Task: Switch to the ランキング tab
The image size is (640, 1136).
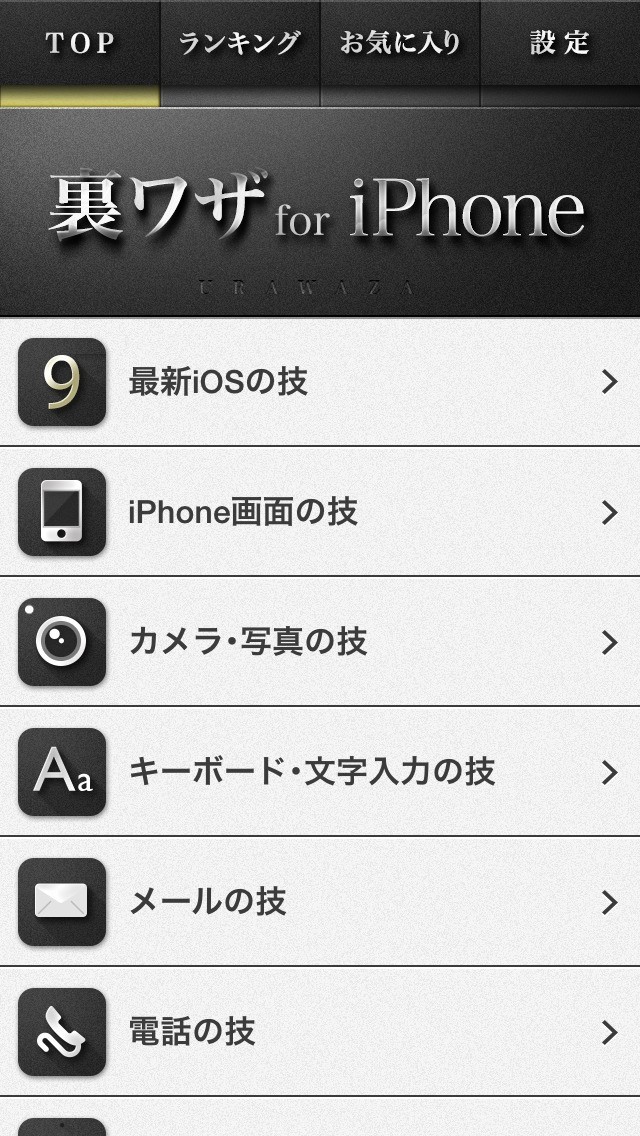Action: [240, 44]
